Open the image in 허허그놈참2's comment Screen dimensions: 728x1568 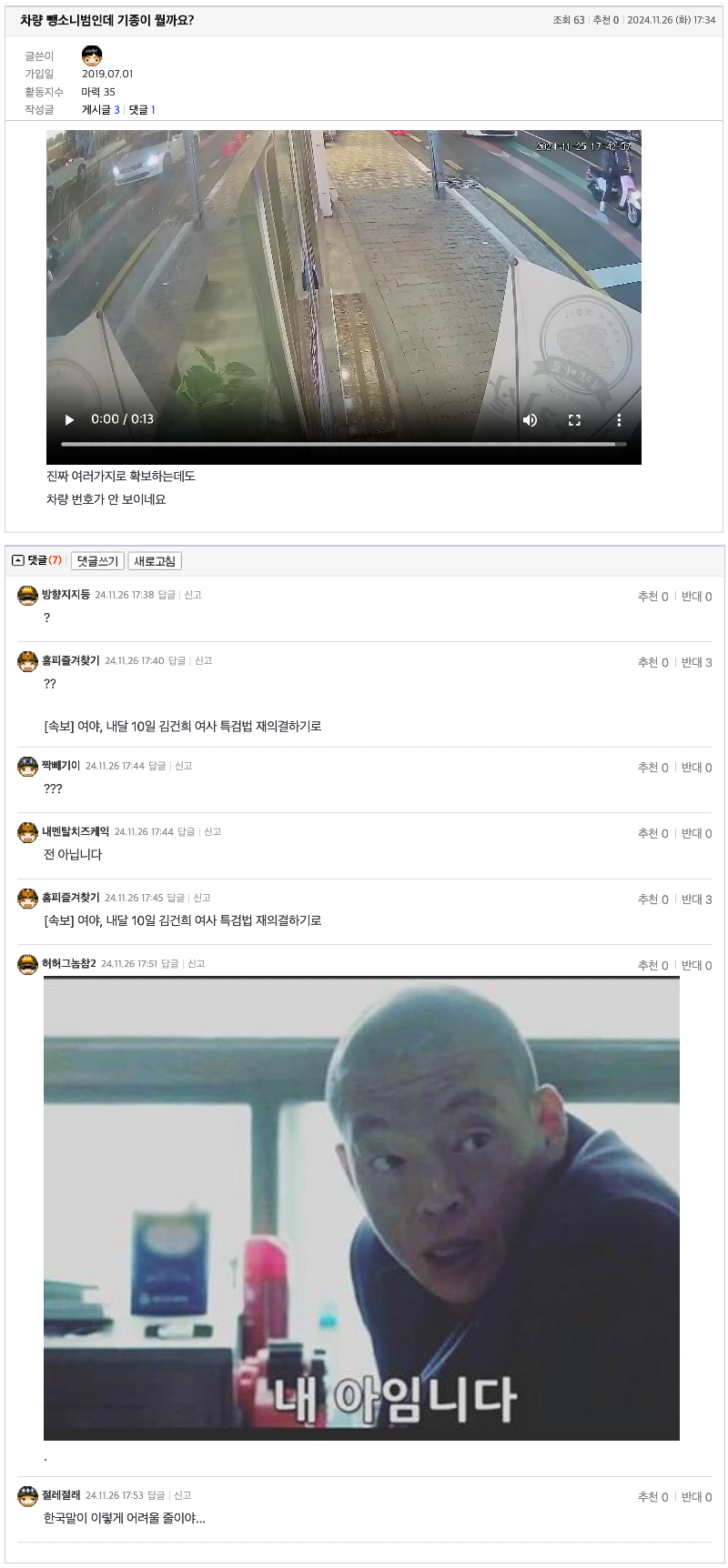pyautogui.click(x=361, y=1208)
